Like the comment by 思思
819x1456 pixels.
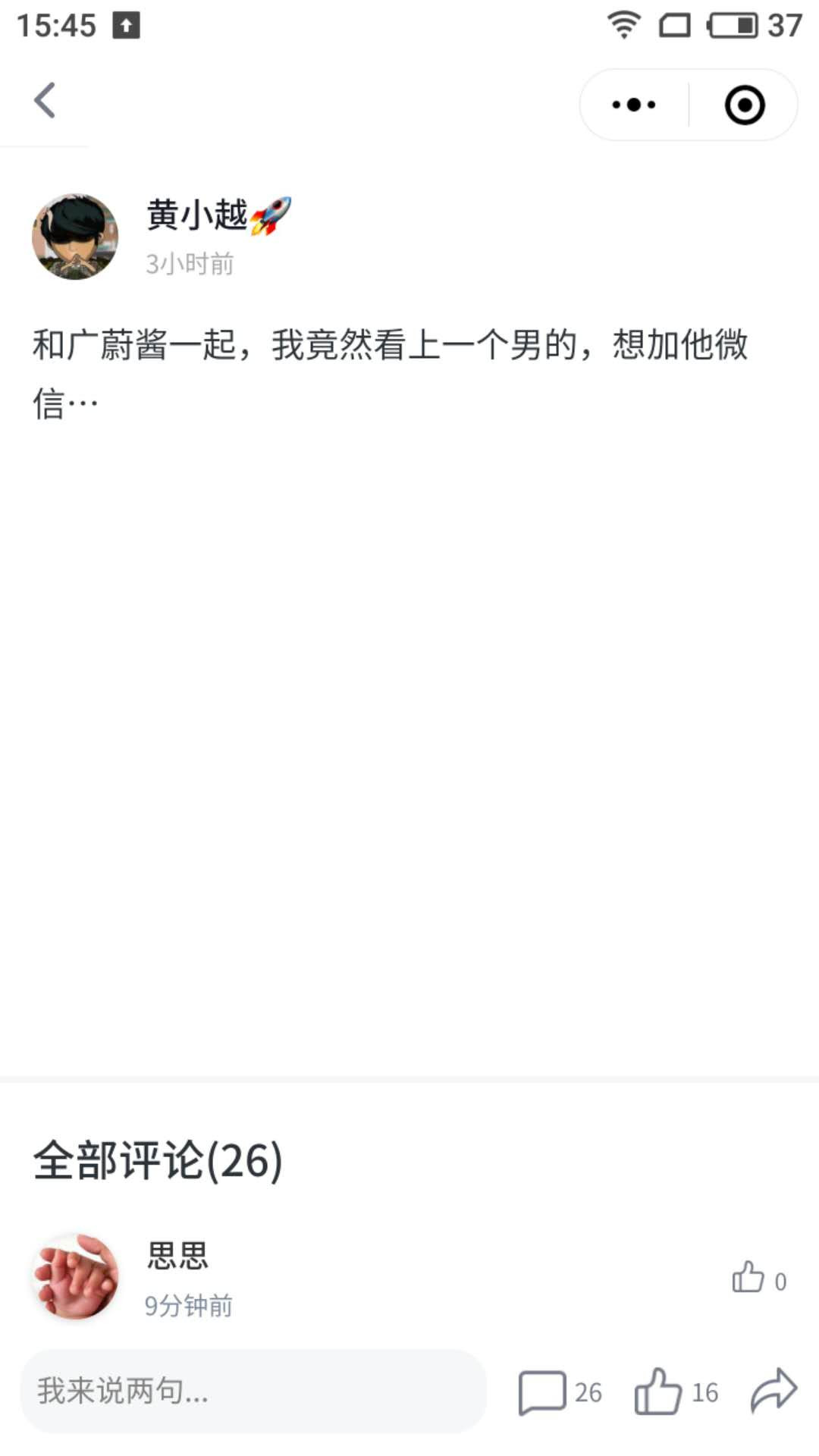(748, 1278)
